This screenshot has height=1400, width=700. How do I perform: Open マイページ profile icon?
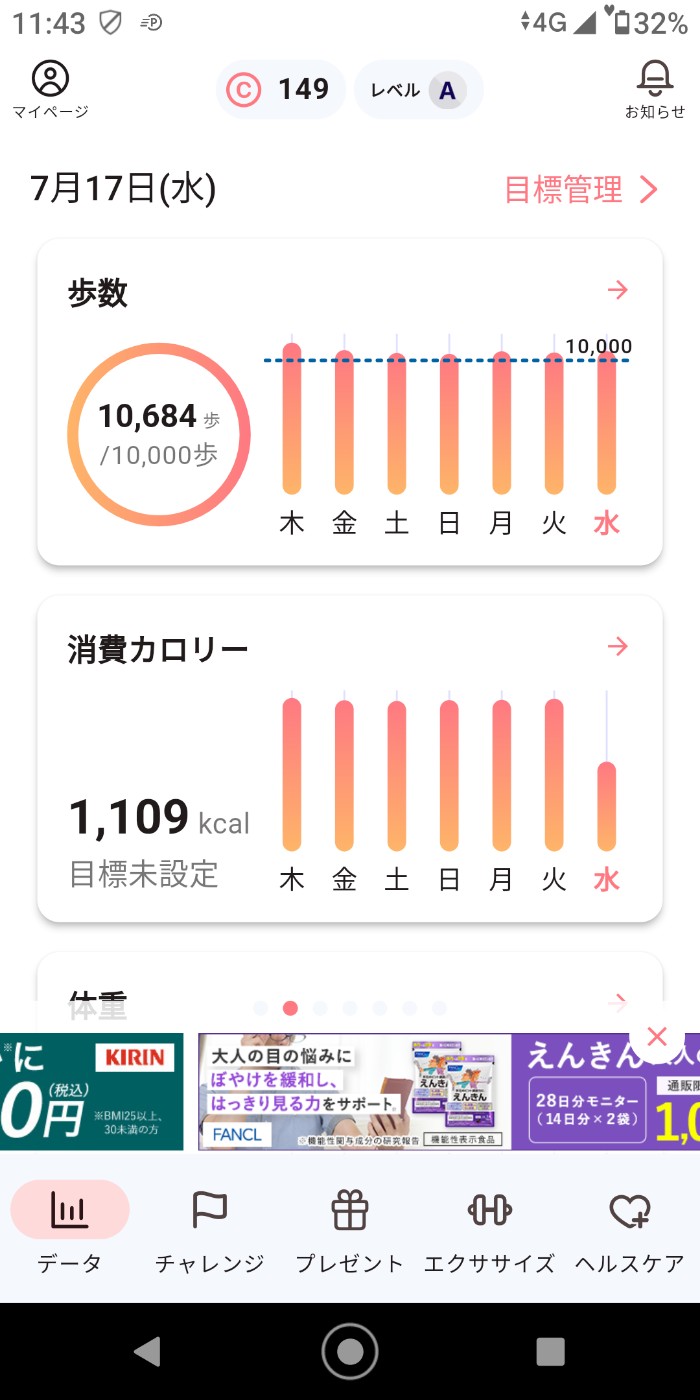pos(50,88)
